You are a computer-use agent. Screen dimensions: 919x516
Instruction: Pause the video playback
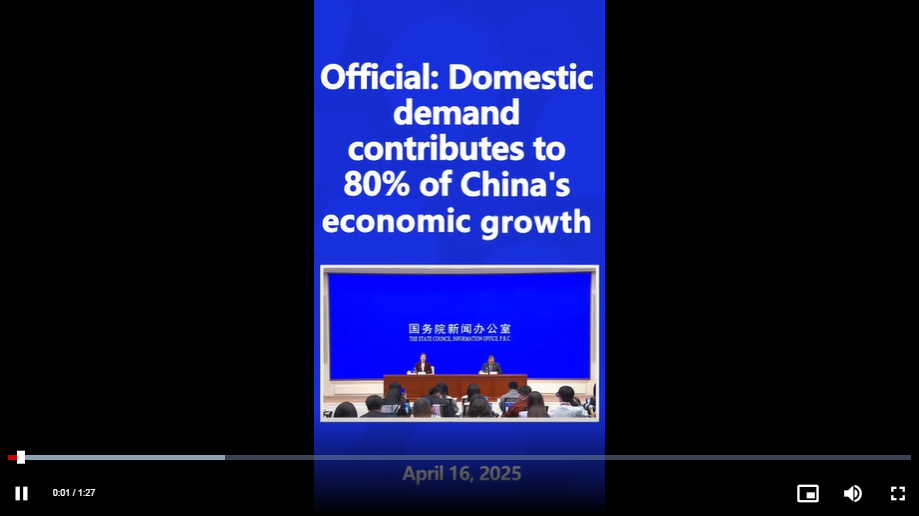point(21,493)
